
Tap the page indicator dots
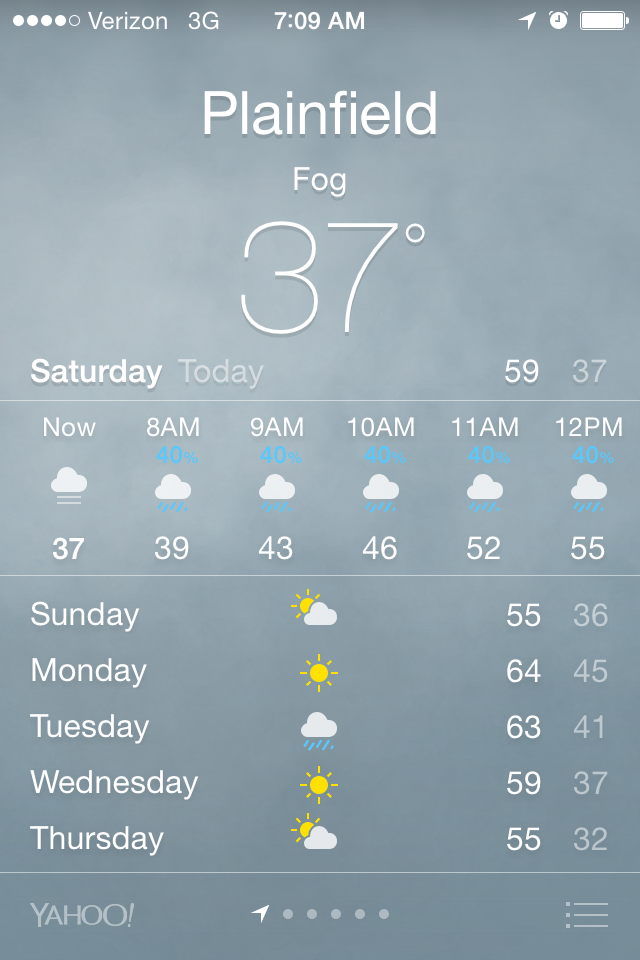pos(322,914)
